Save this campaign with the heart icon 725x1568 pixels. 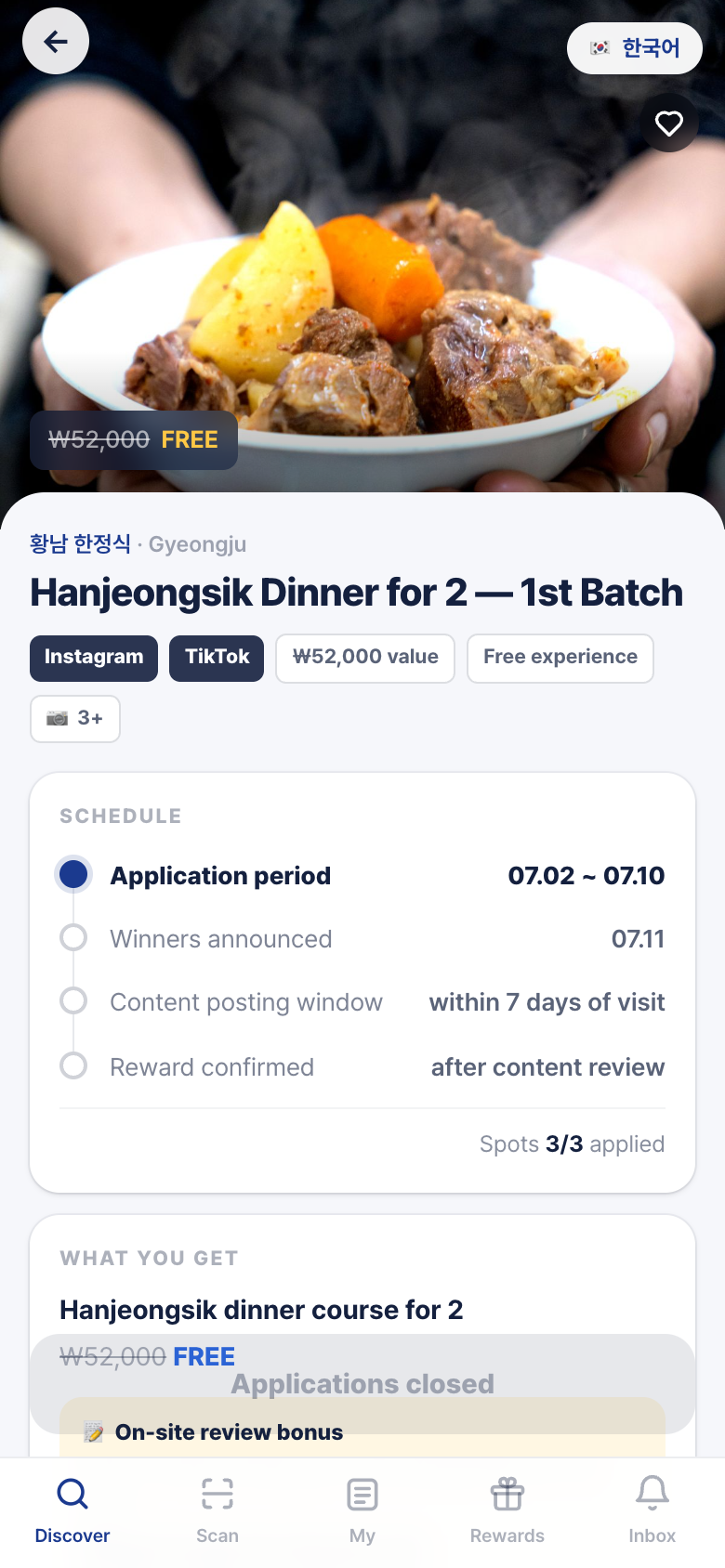669,123
